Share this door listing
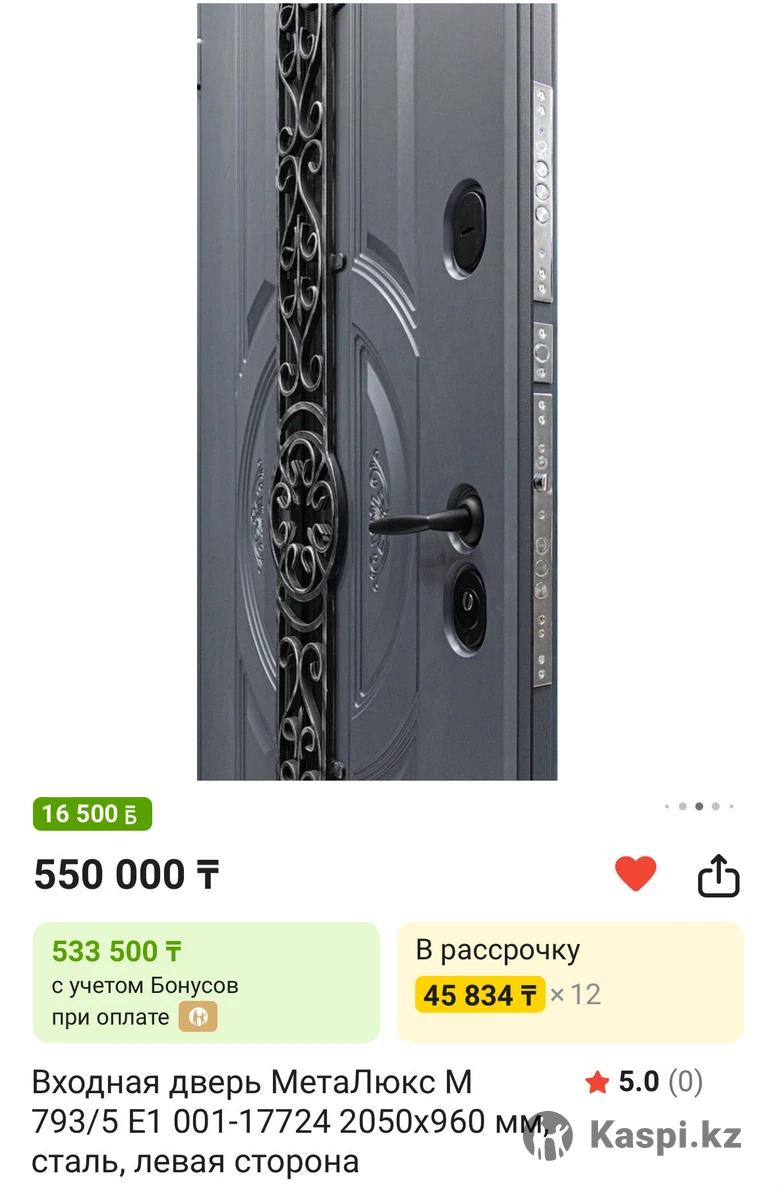777x1200 pixels. click(x=717, y=876)
